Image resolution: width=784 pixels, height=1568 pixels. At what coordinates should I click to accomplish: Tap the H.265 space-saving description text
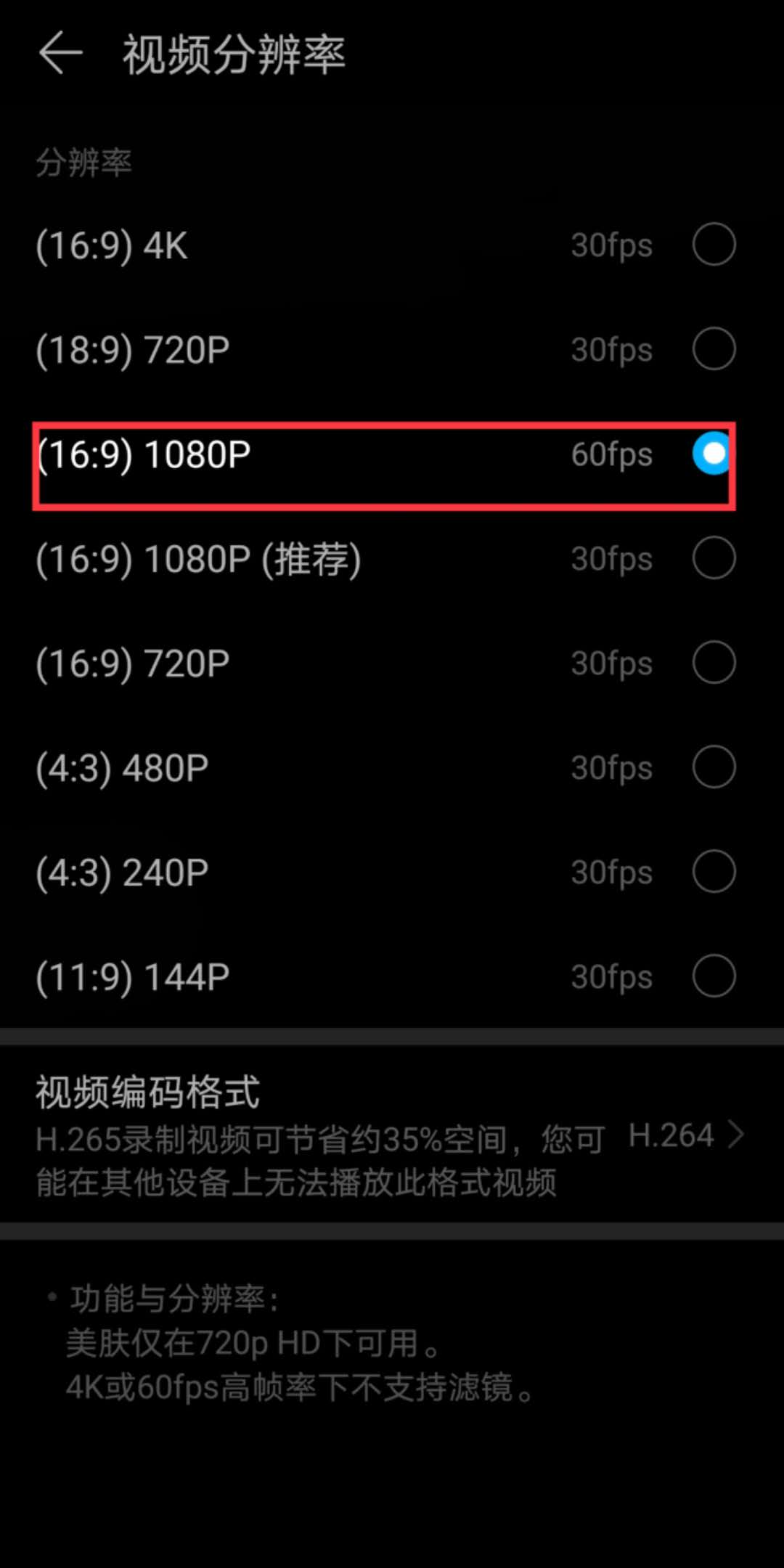point(305,1158)
